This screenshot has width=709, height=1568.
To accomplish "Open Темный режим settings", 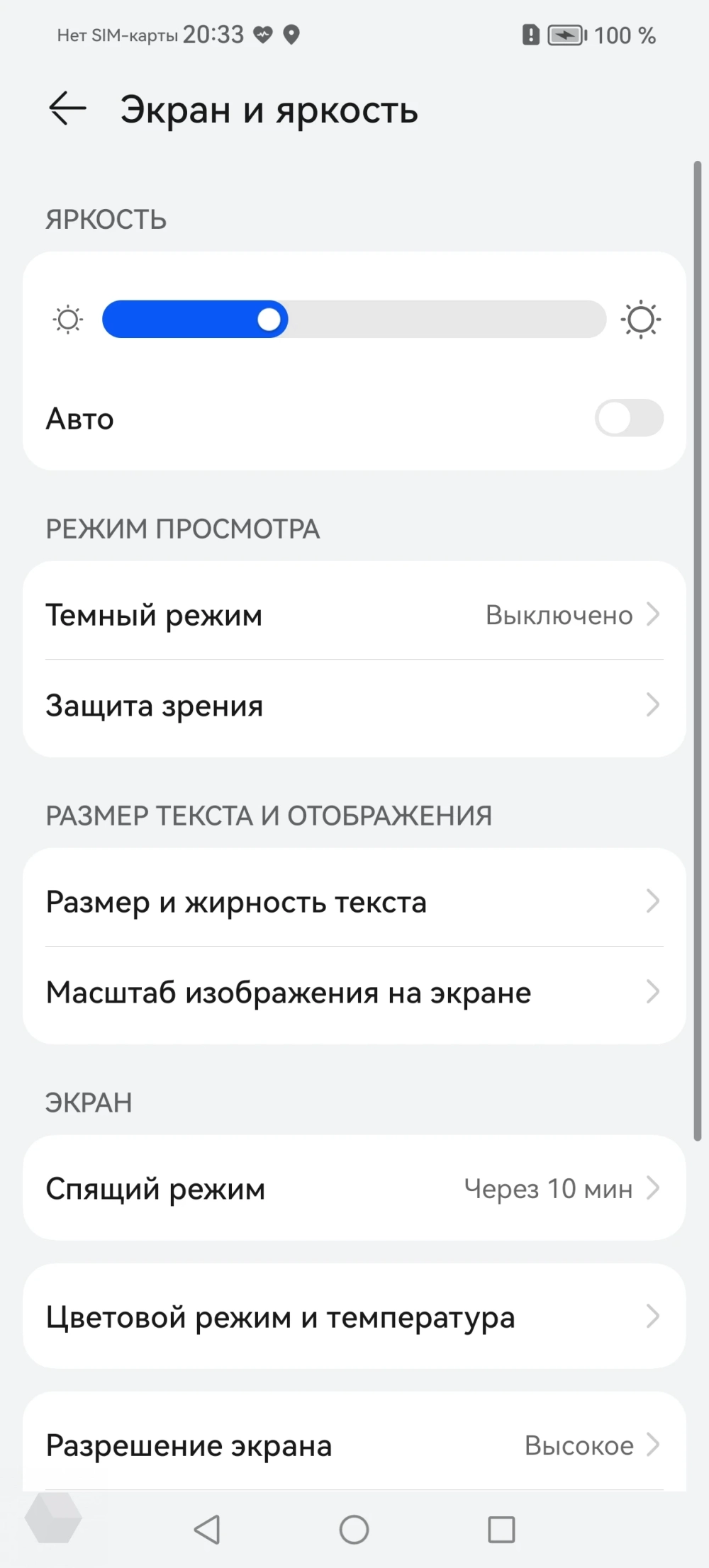I will (x=353, y=614).
